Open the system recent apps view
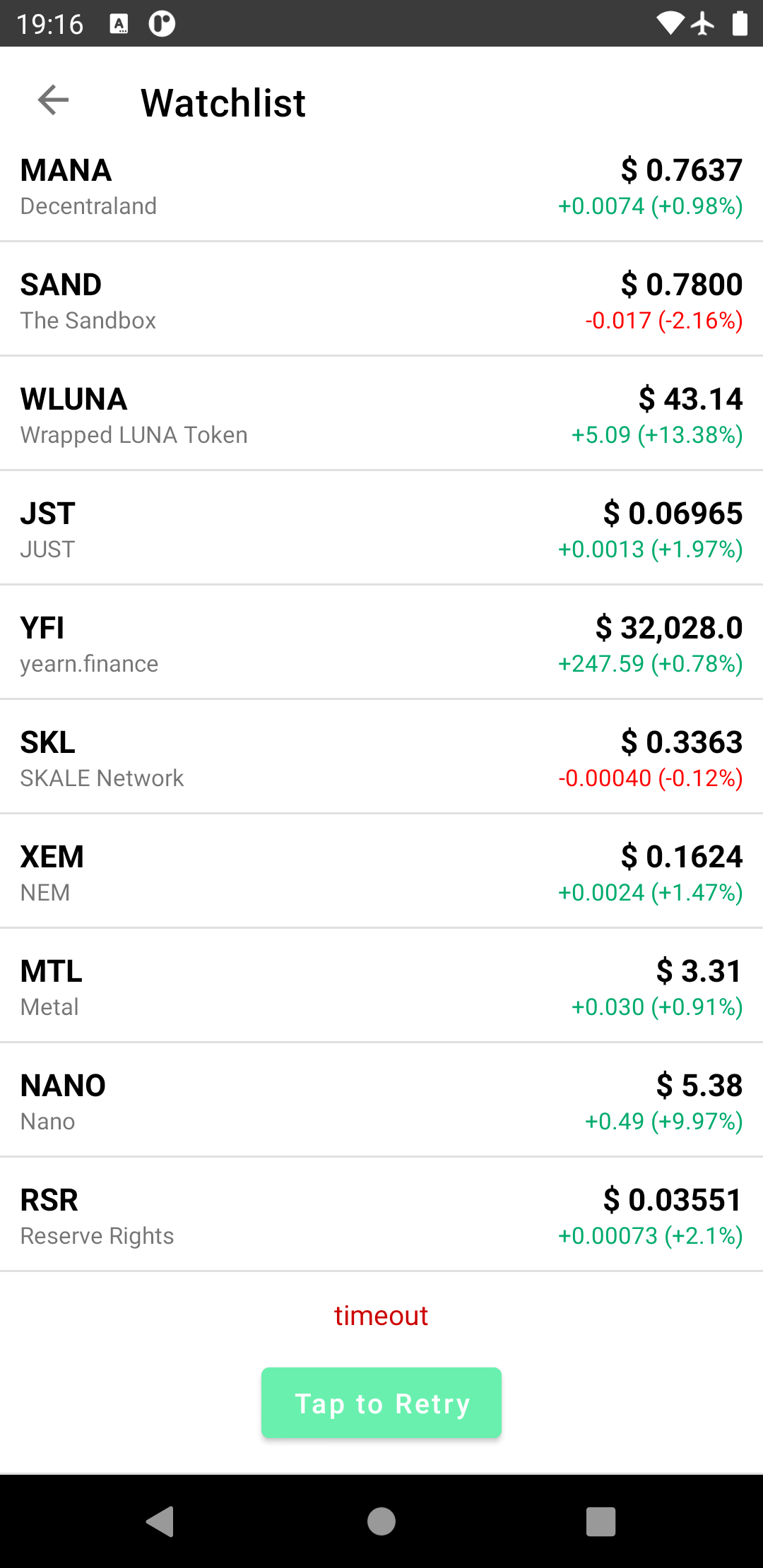 [601, 1521]
